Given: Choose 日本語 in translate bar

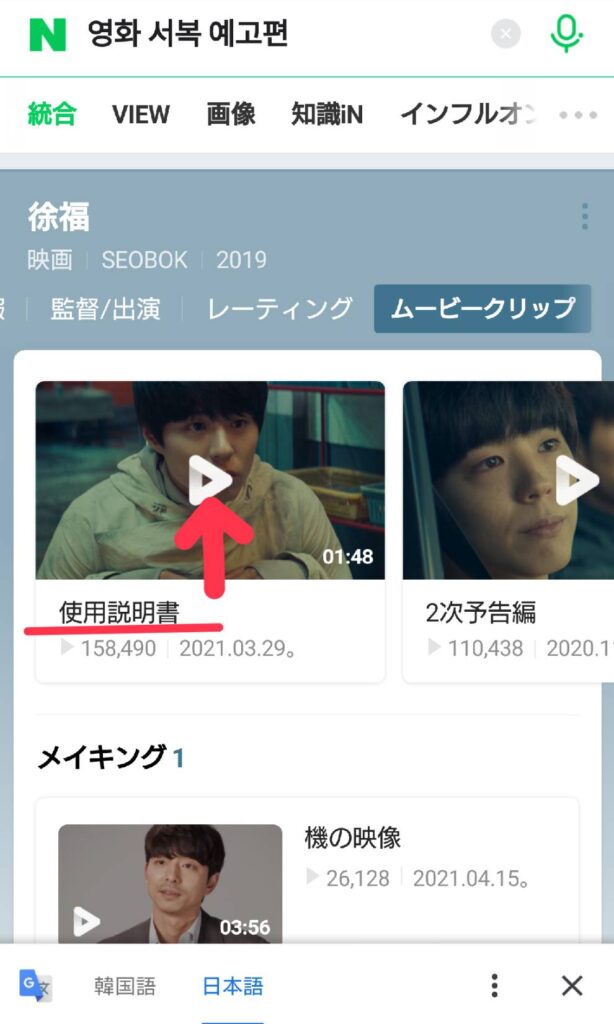Looking at the screenshot, I should (233, 987).
